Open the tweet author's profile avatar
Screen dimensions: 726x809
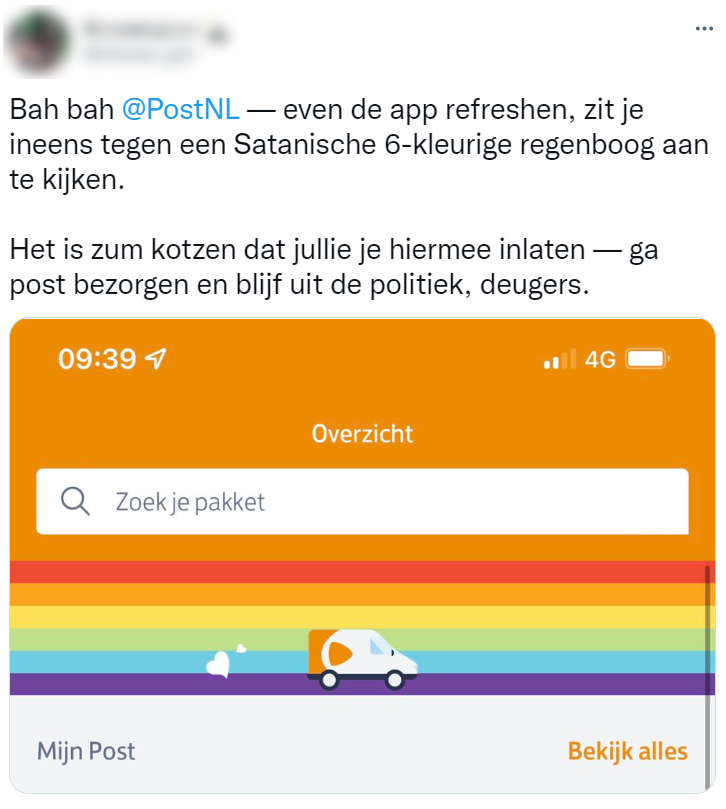click(x=37, y=42)
